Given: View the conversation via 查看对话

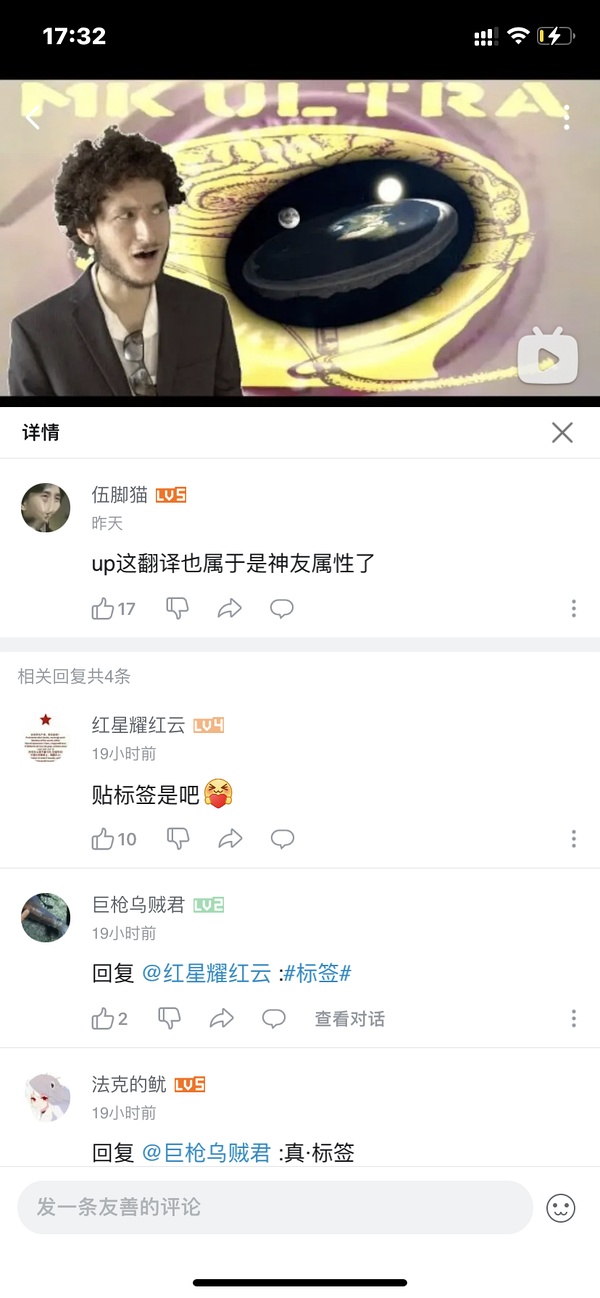Looking at the screenshot, I should coord(349,1019).
